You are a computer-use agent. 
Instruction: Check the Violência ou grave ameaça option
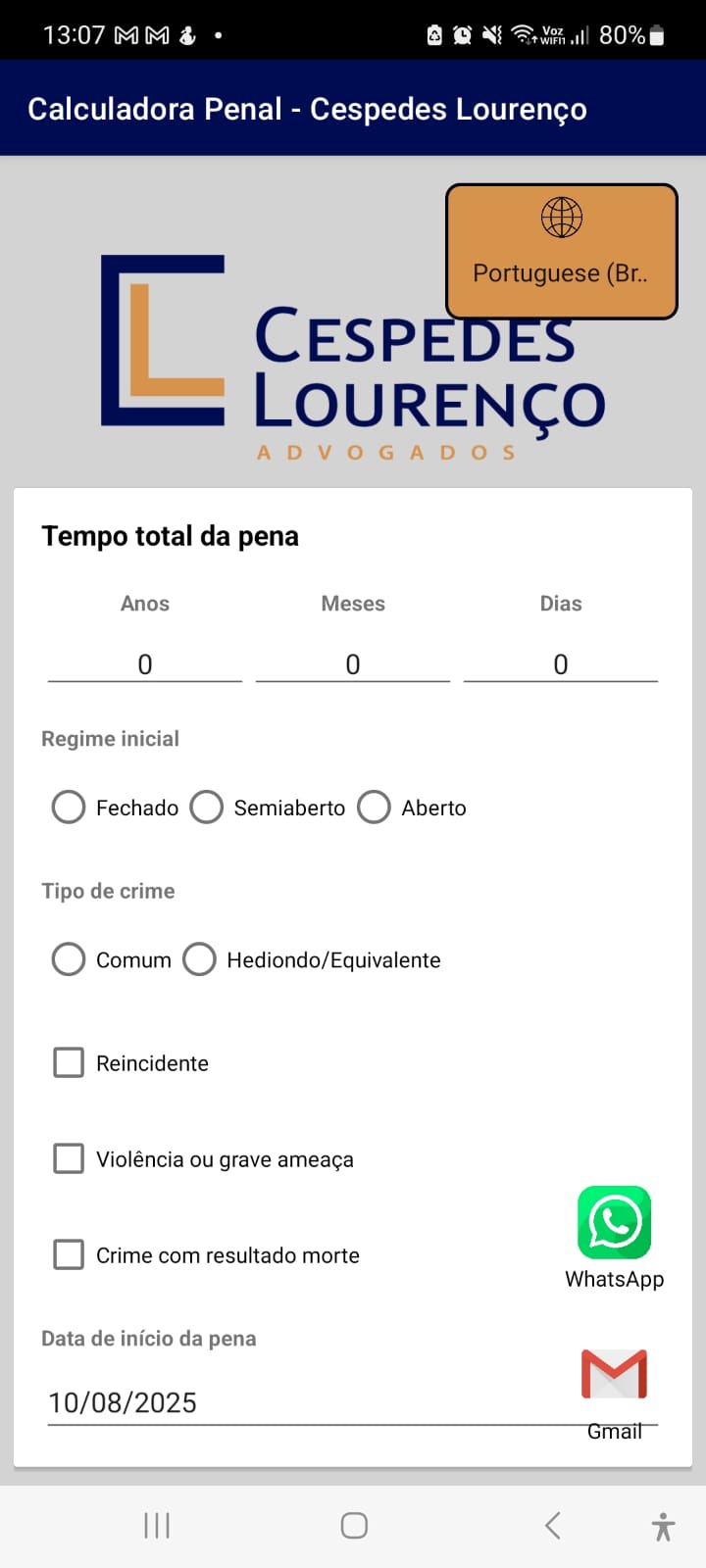(x=68, y=1158)
